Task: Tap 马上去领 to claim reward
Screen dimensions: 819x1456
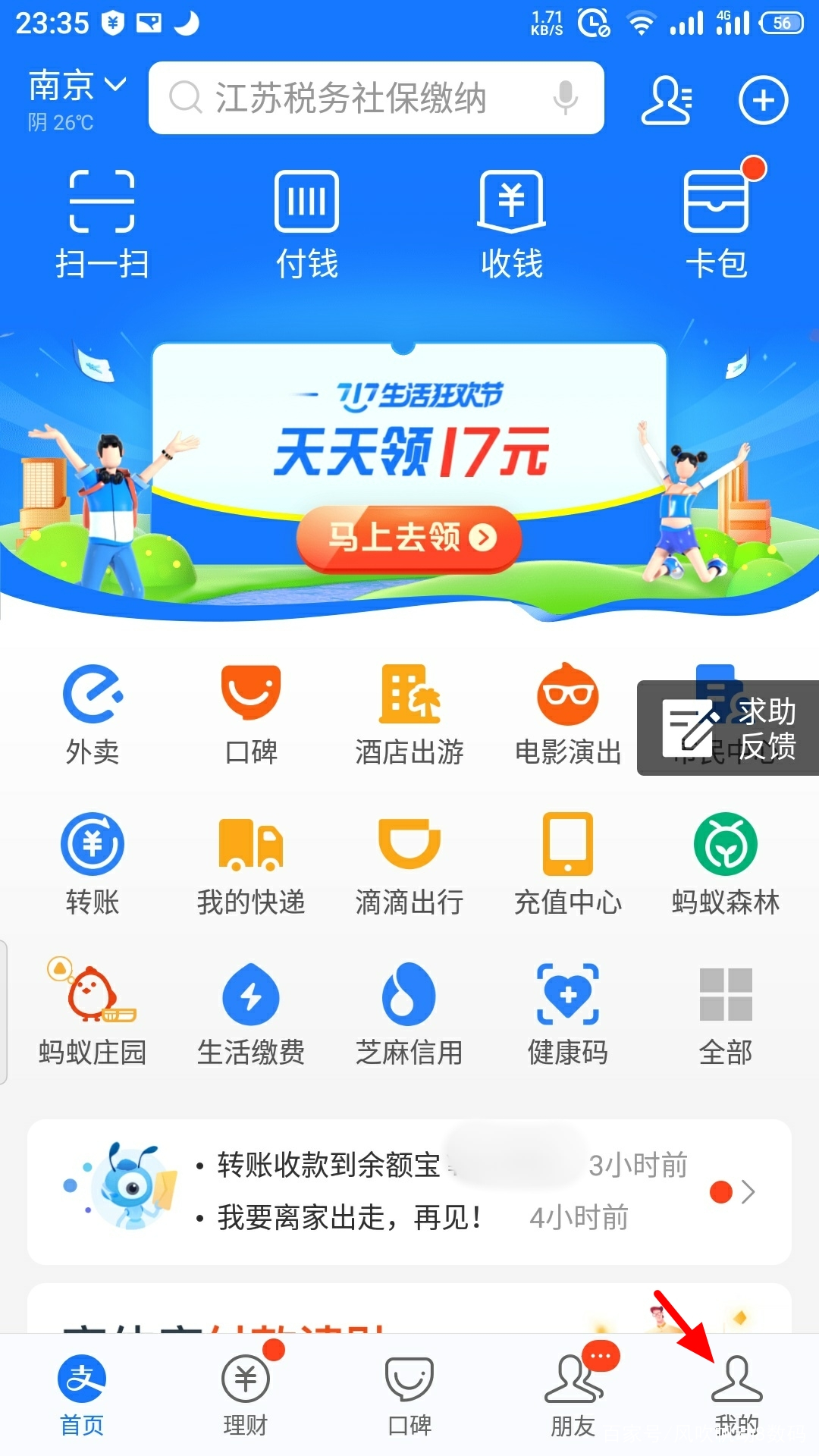Action: [409, 537]
